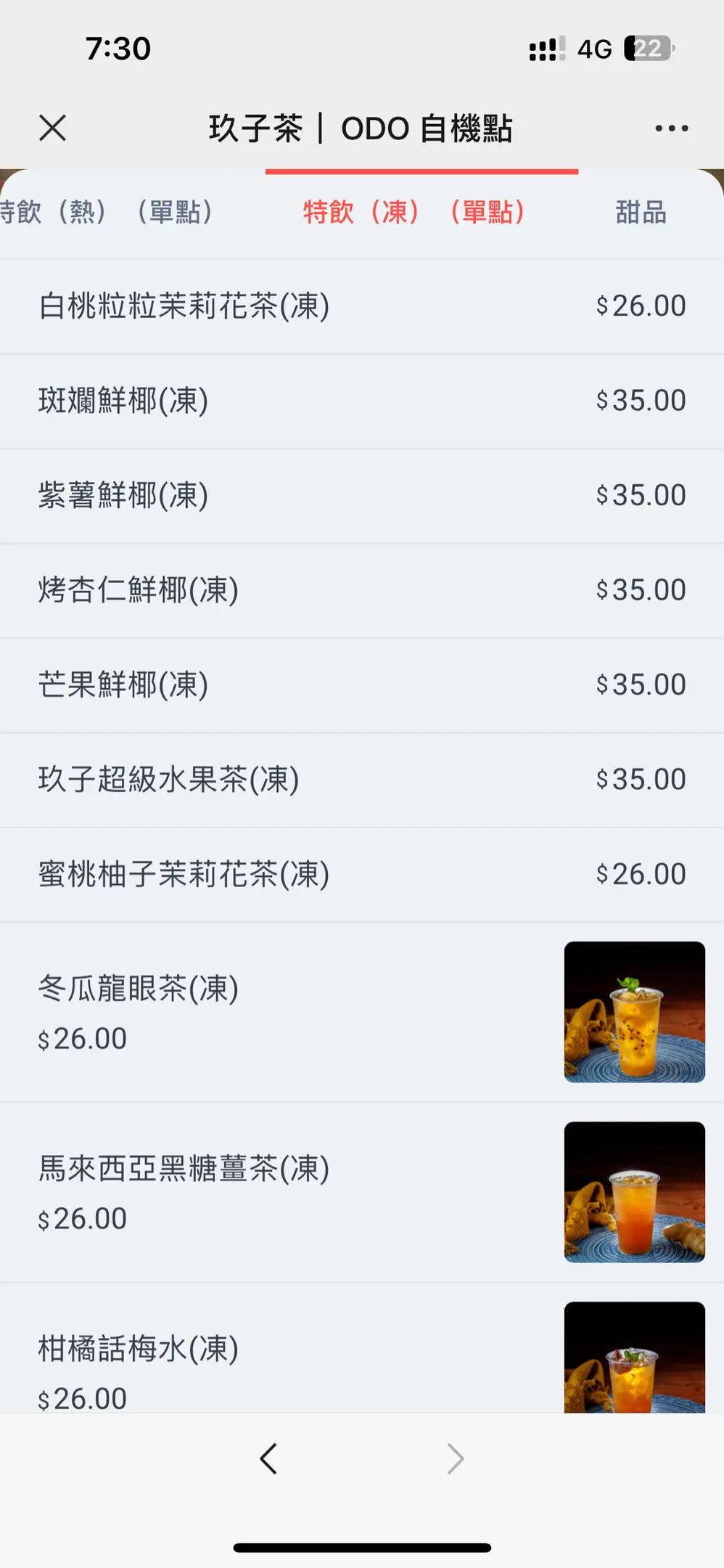Open the three-dot overflow menu

point(671,128)
